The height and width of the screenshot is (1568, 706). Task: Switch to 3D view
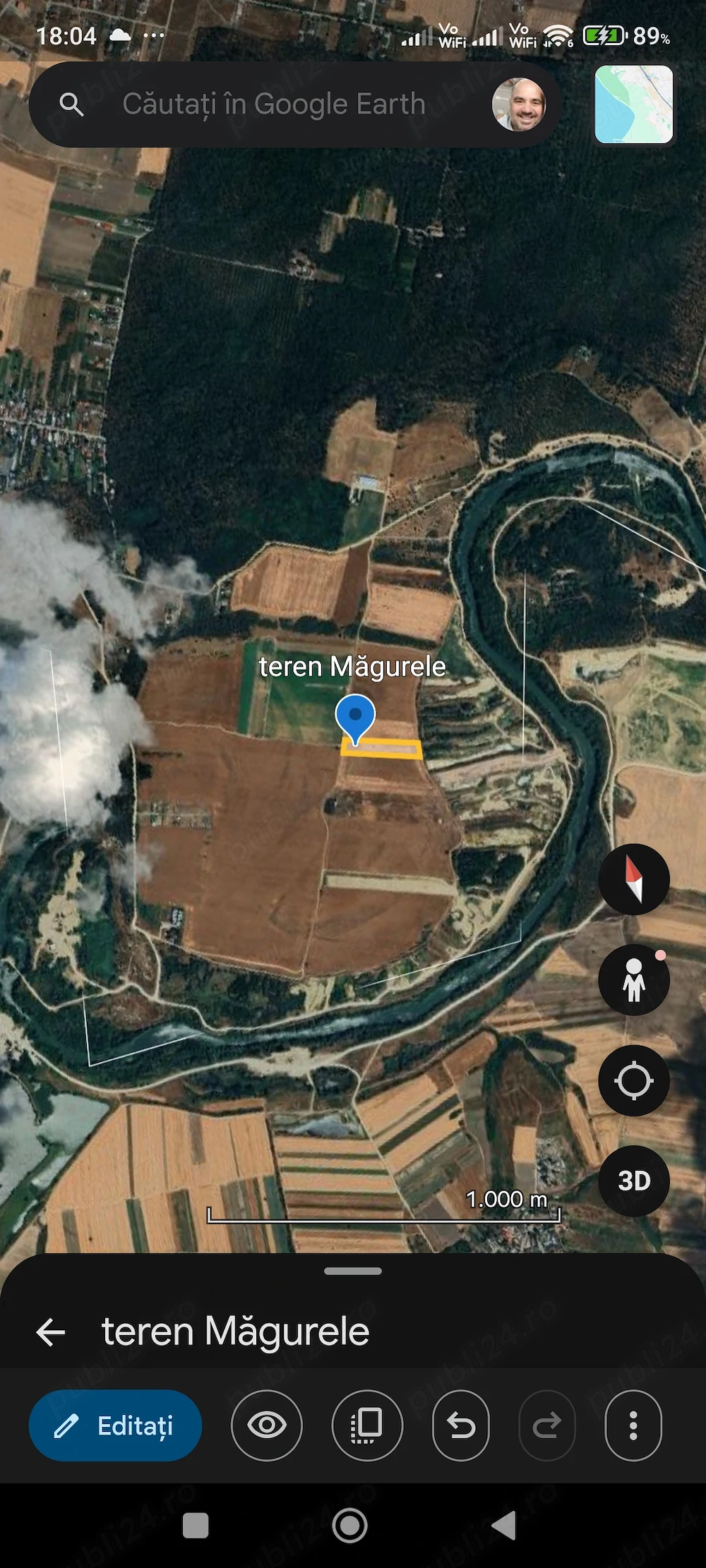pos(633,1181)
